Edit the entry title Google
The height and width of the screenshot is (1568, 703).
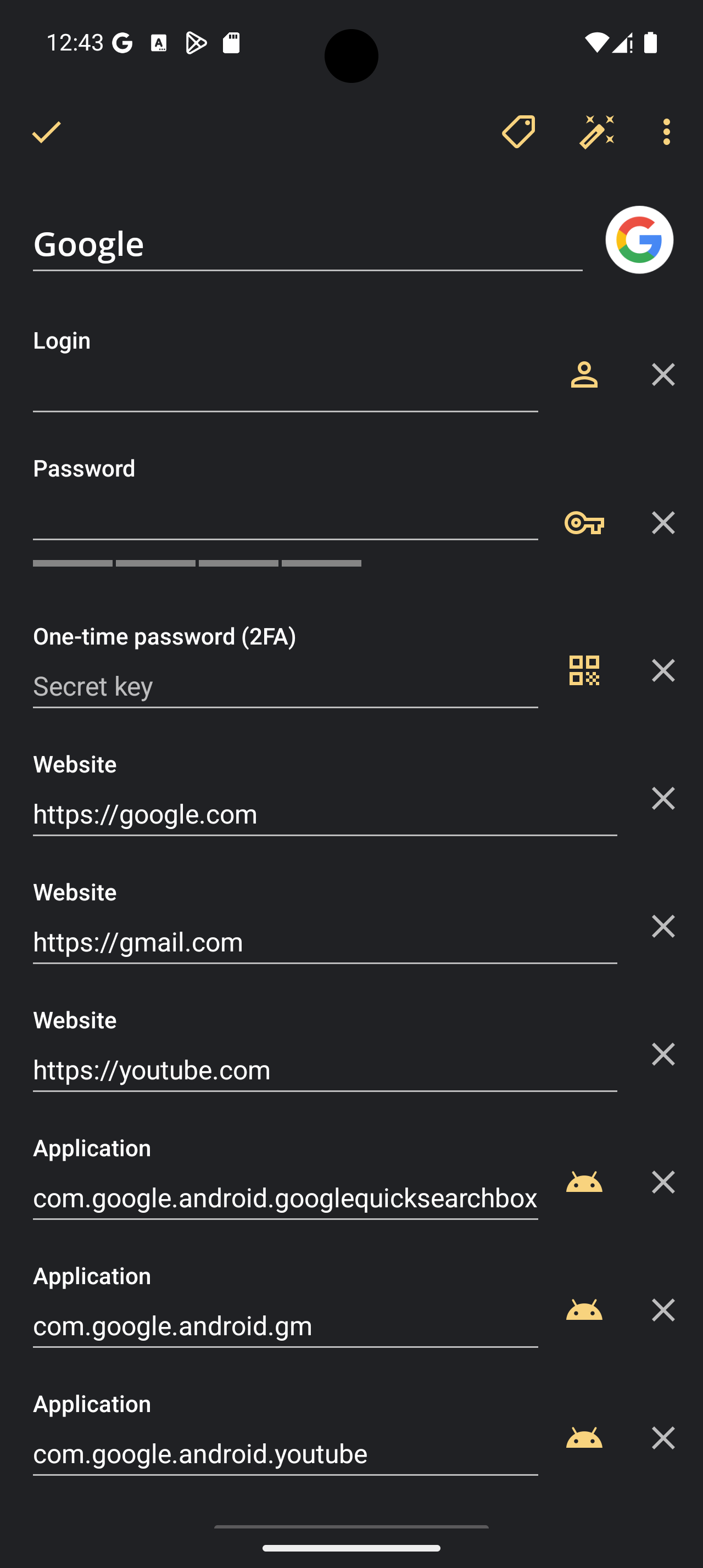tap(308, 245)
